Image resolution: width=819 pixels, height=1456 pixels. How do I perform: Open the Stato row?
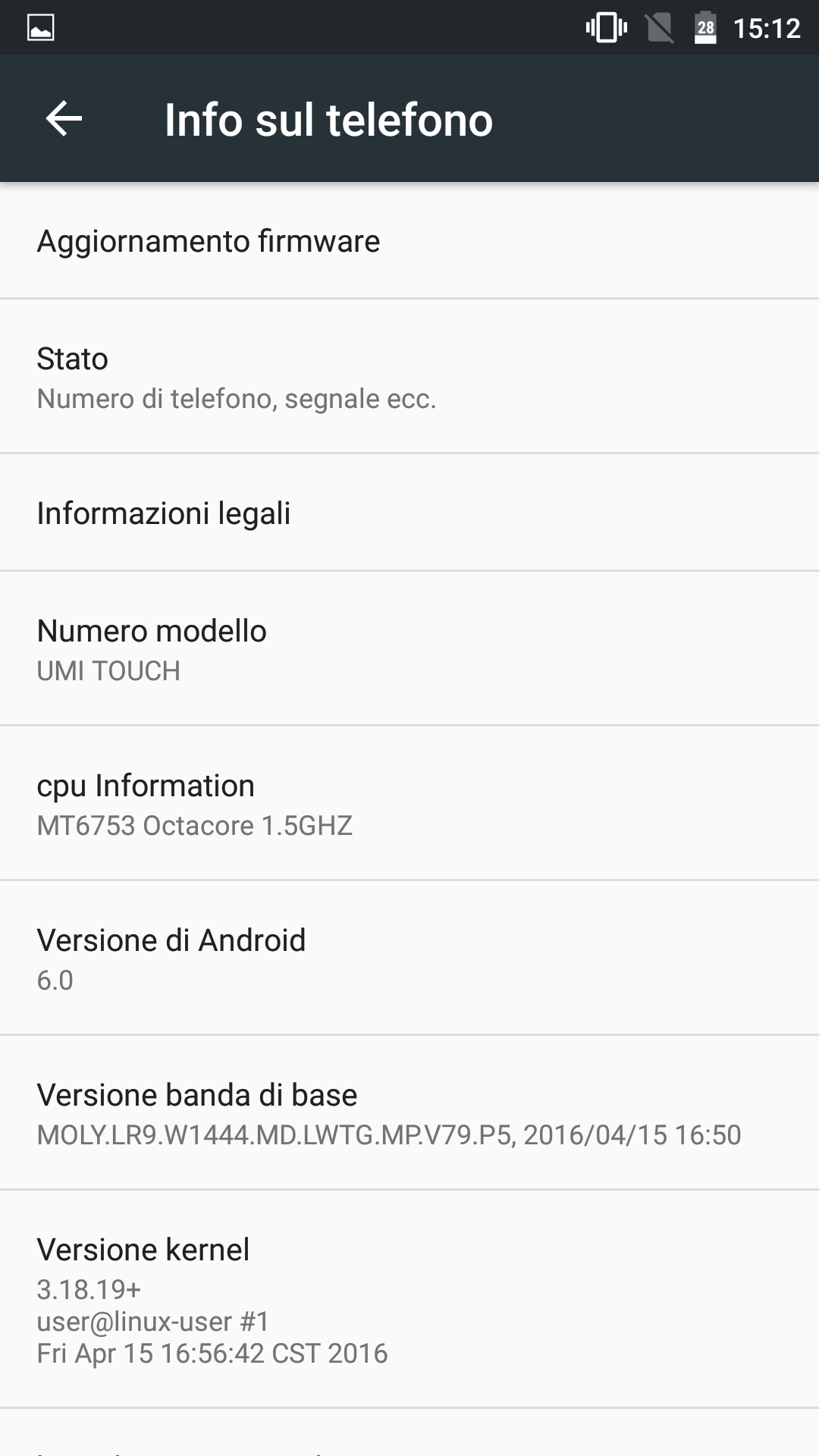(x=409, y=376)
